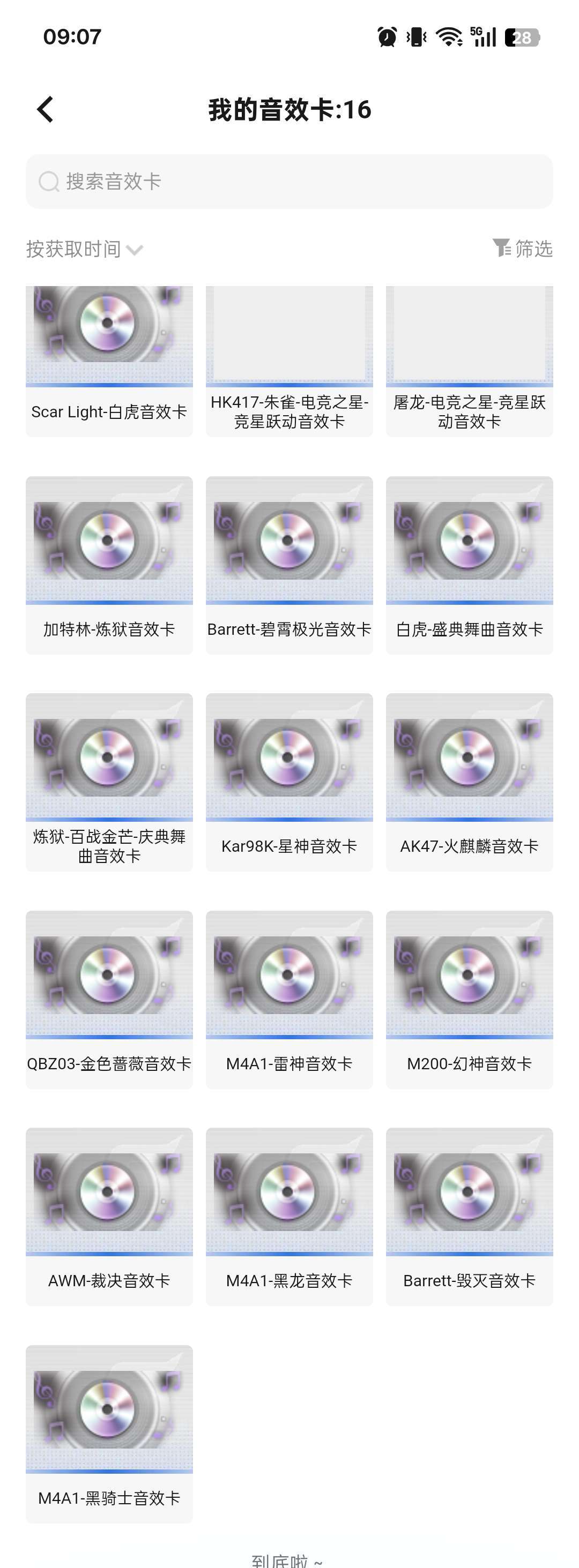Click the alarm clock status bar icon
Screen dimensions: 579x1568
tap(387, 36)
